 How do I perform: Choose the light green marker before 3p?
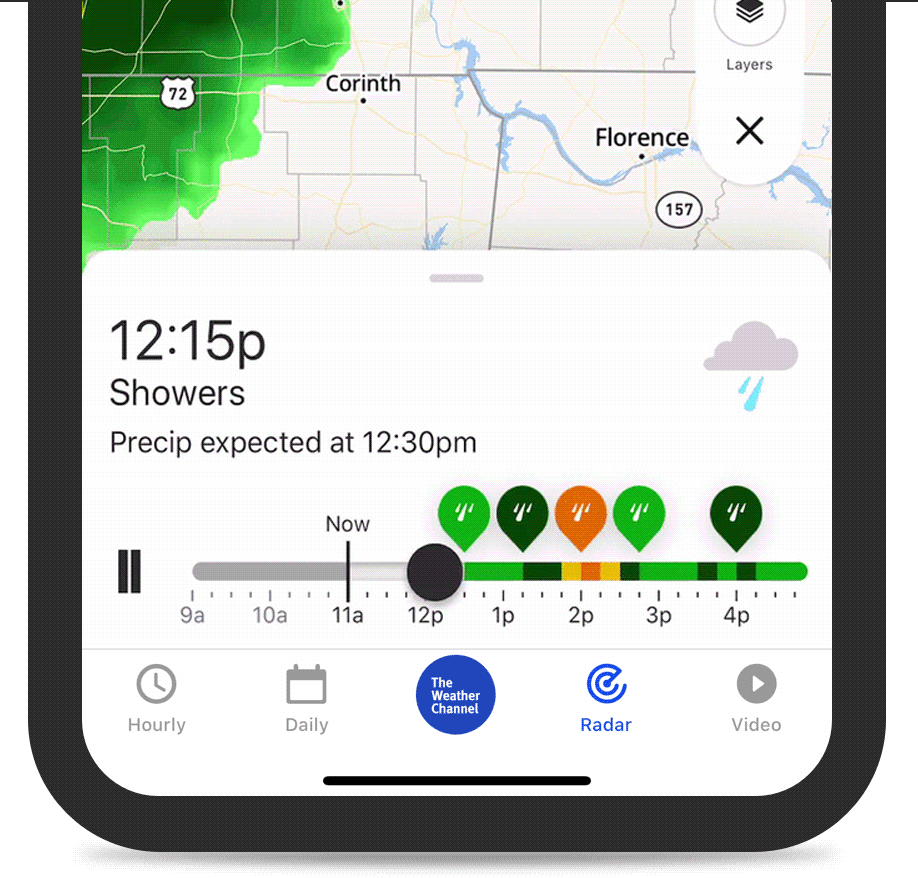(639, 515)
